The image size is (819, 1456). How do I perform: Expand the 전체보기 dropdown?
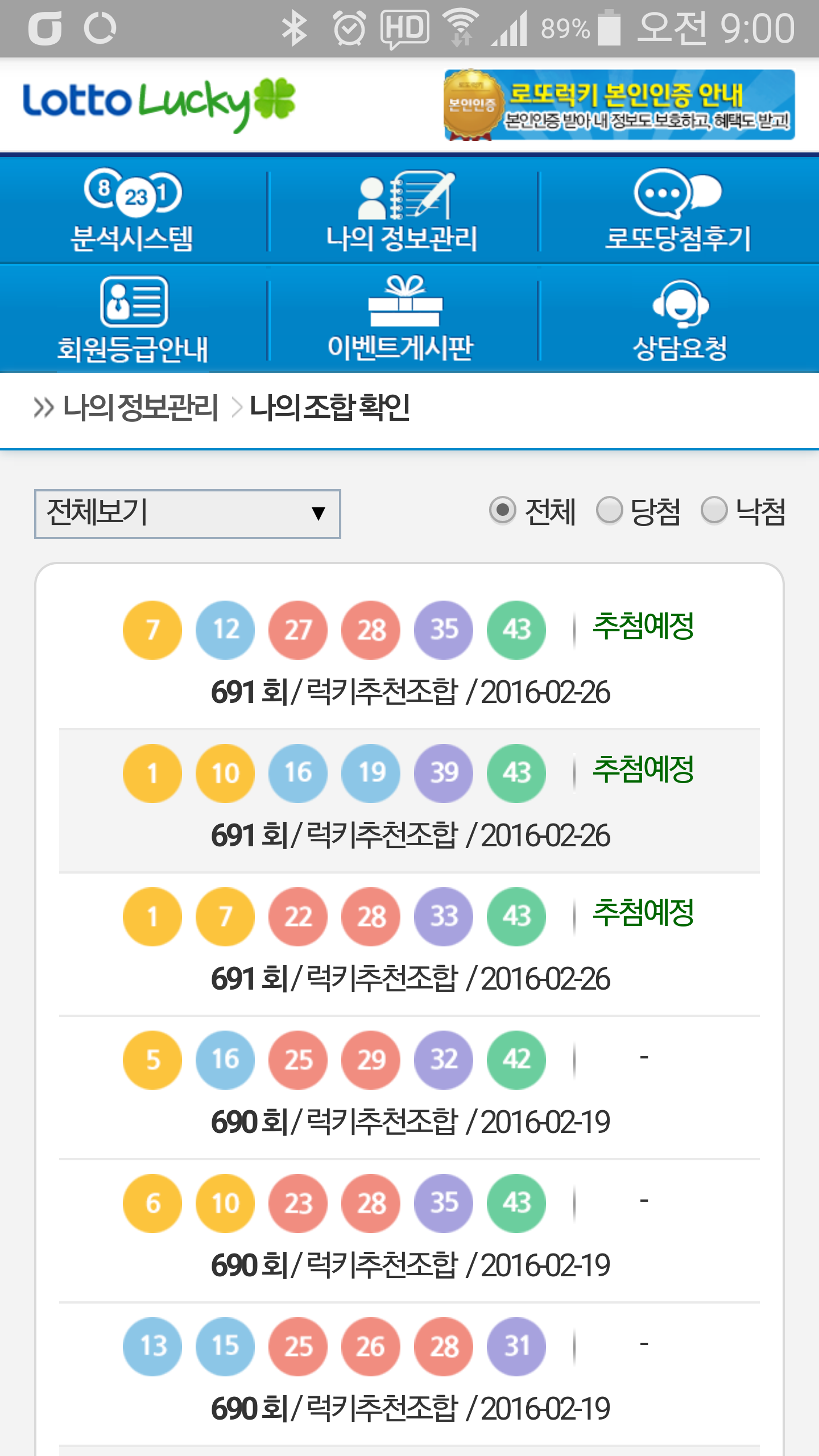coord(187,514)
